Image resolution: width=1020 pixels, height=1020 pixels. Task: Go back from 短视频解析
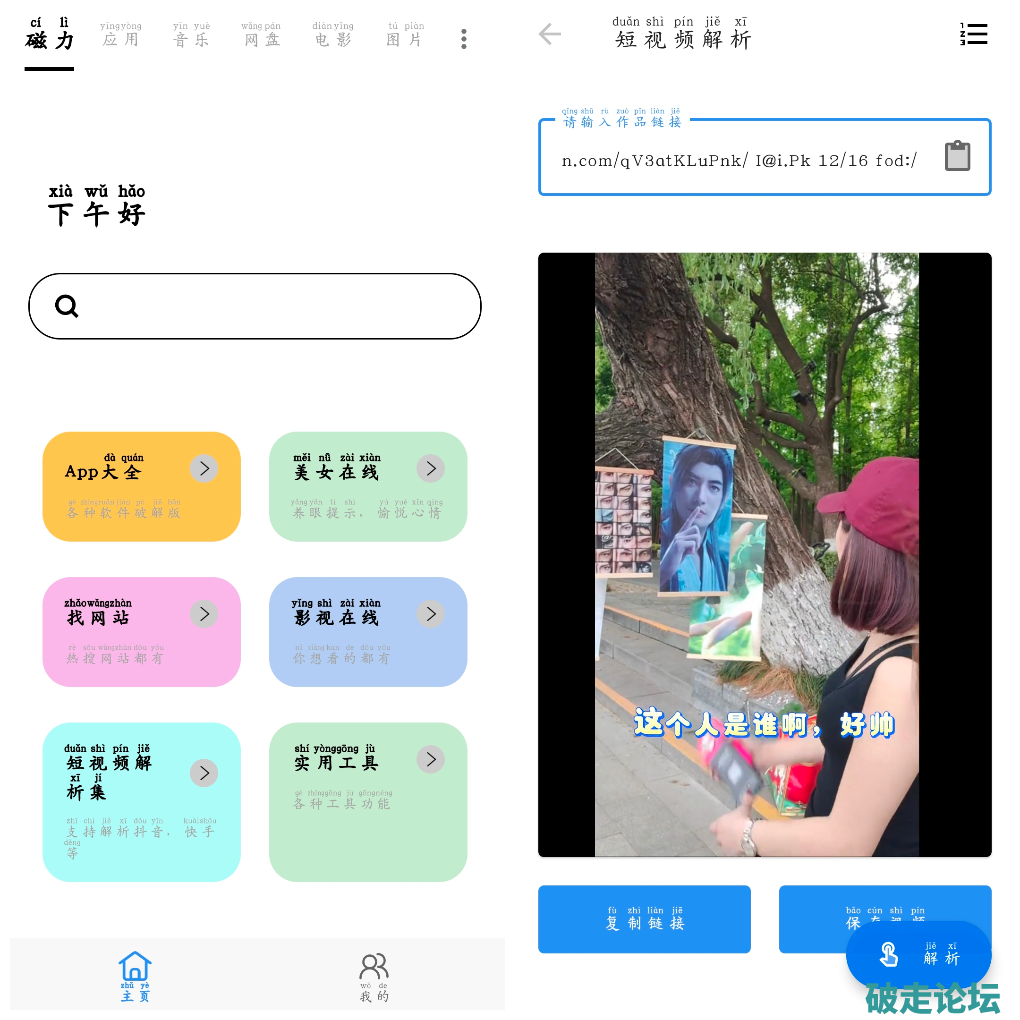tap(550, 34)
